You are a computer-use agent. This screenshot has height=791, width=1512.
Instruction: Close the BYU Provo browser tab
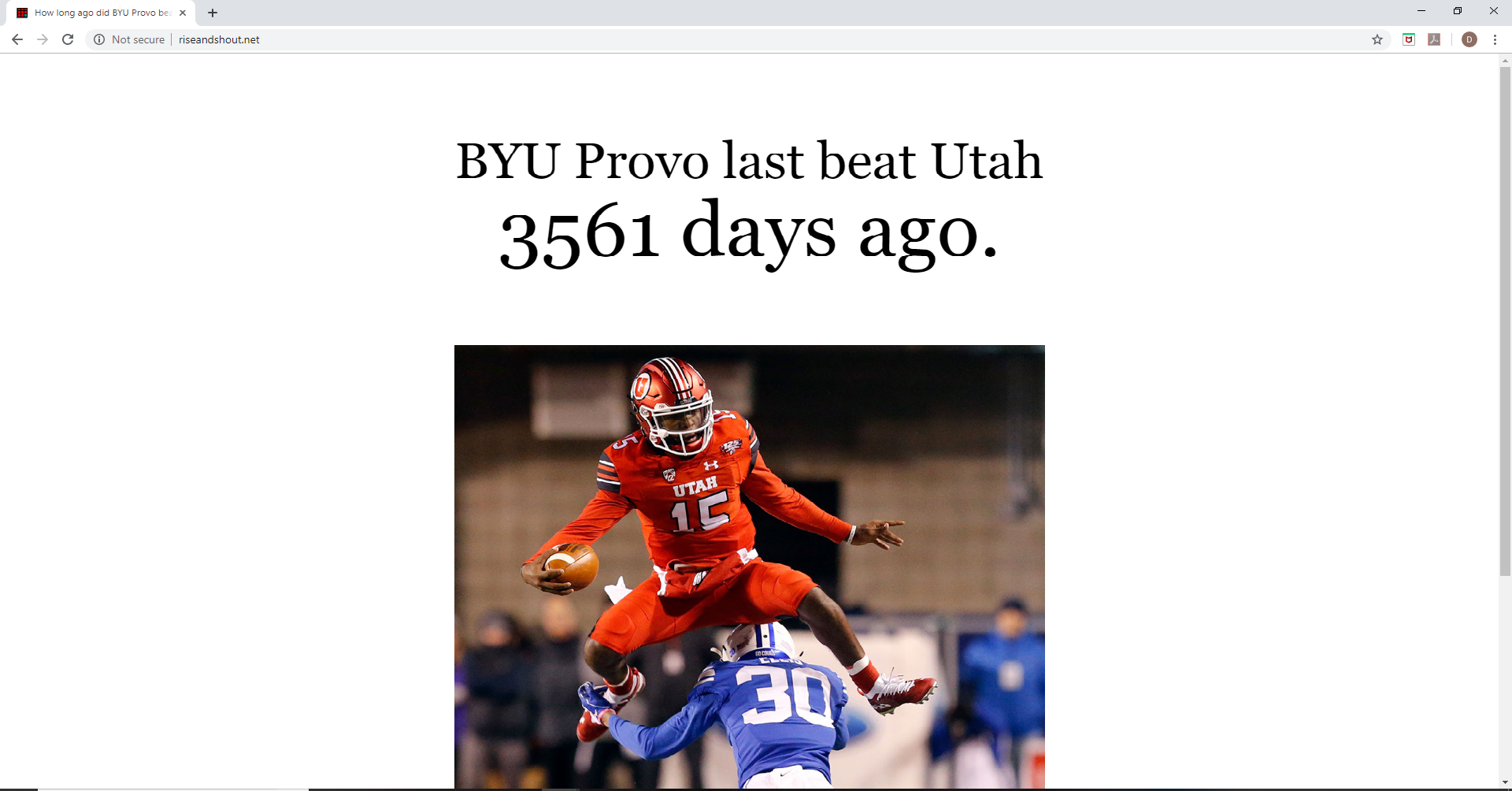tap(183, 13)
